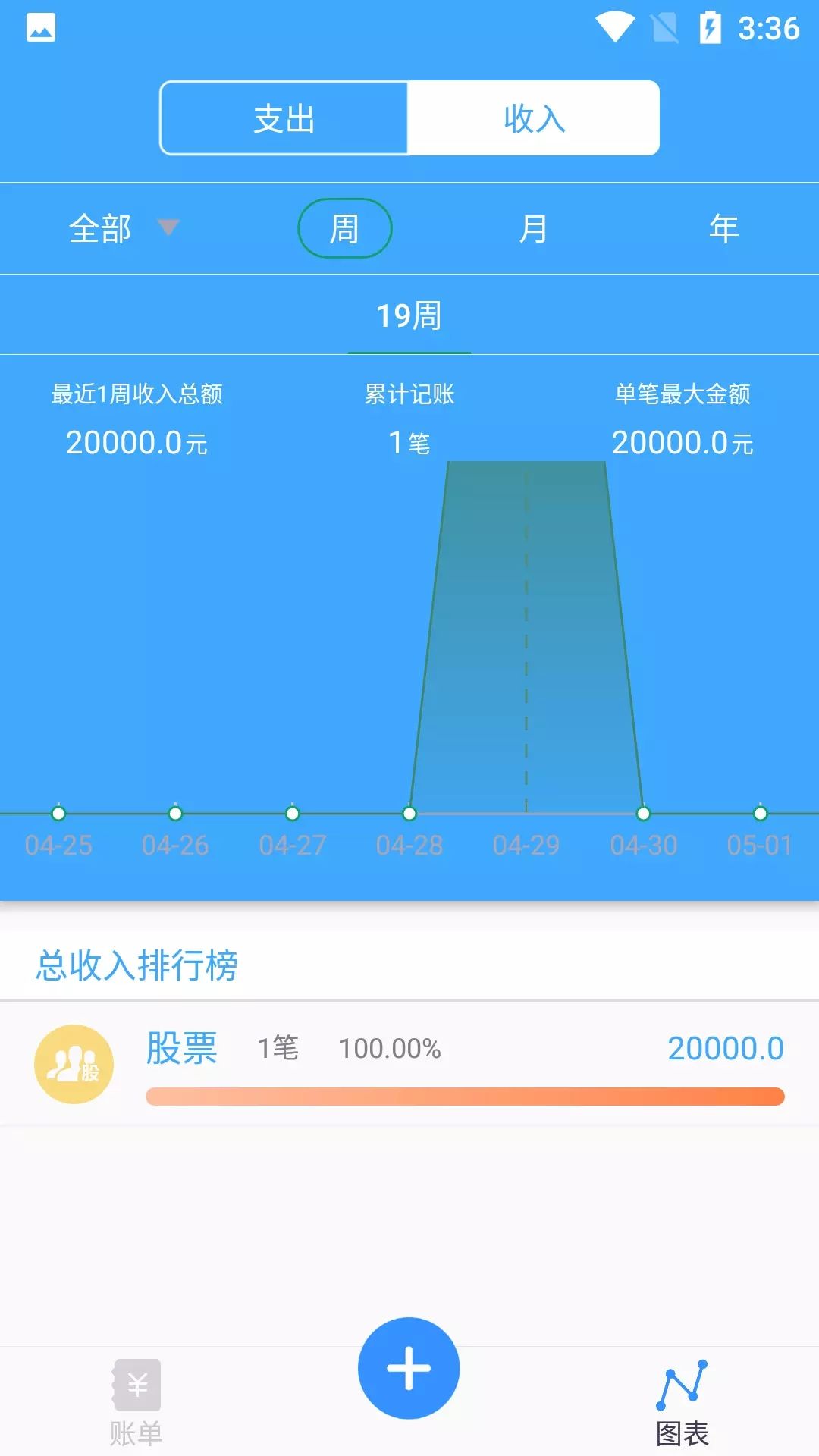This screenshot has width=819, height=1456.
Task: Open the 总收入排行榜 ranking header
Action: pos(138,965)
